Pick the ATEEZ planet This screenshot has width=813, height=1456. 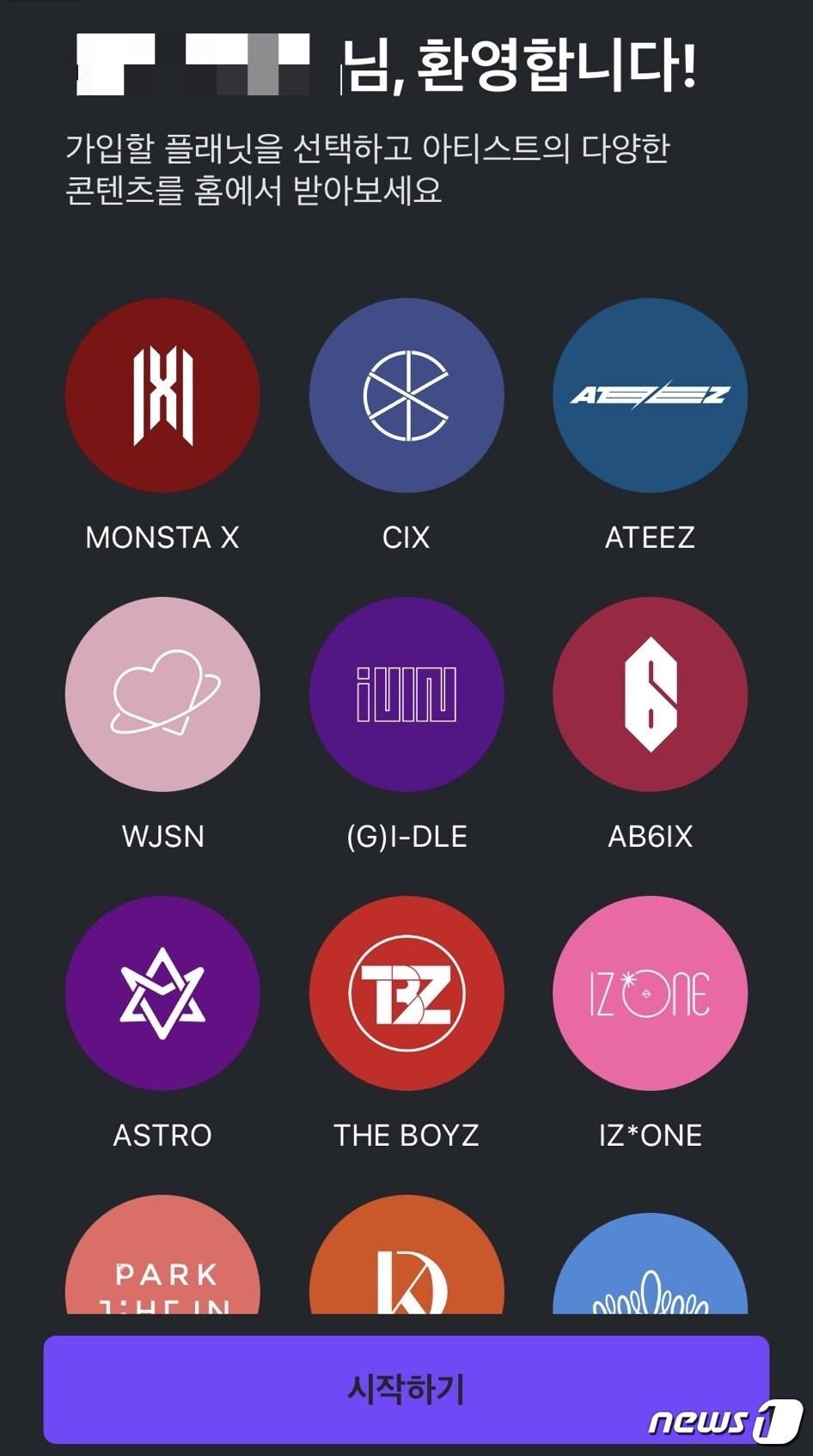[650, 396]
